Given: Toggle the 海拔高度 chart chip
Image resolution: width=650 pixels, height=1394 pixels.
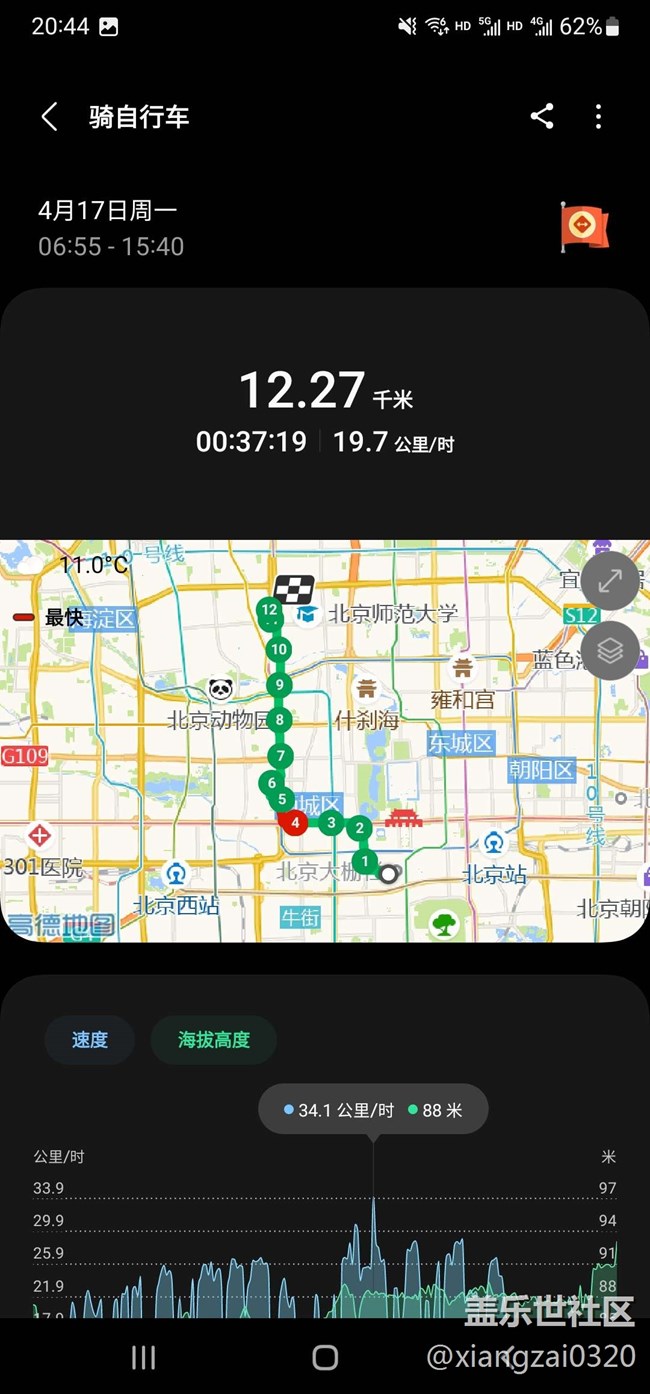Looking at the screenshot, I should 213,1040.
